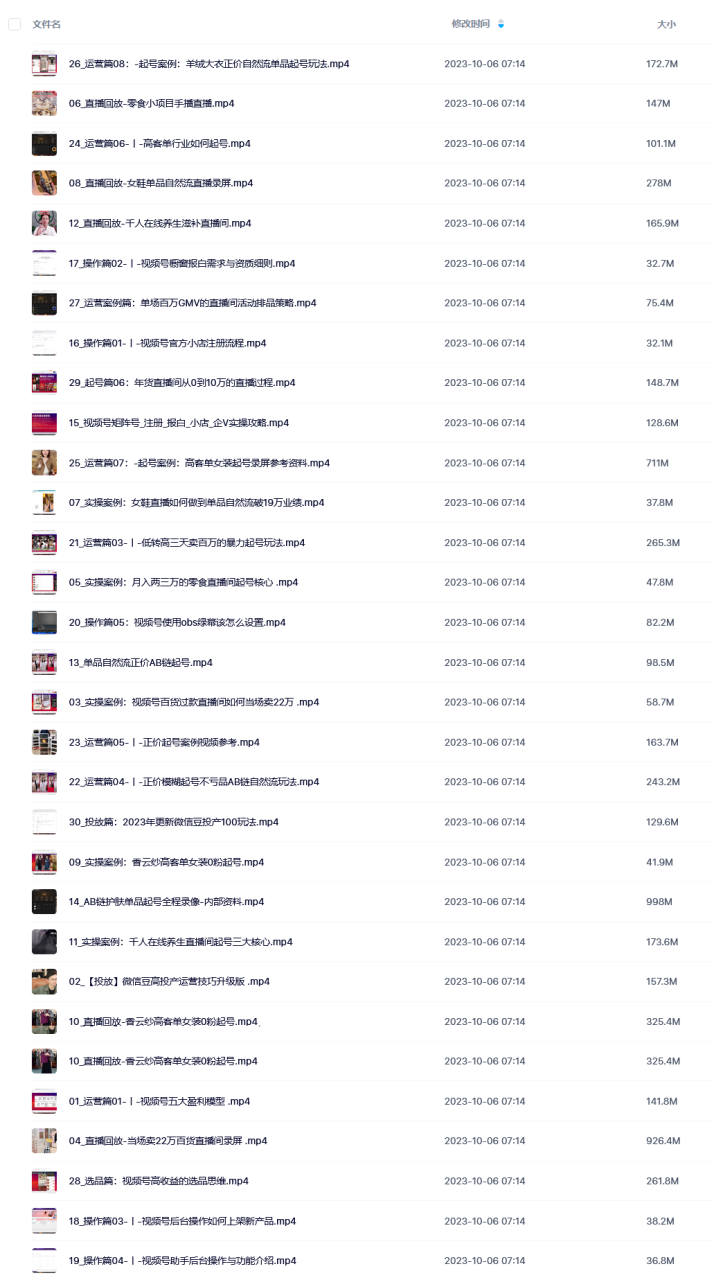Open 08_直播回放-女鞋单品自然流直播录屏.mp4

(x=160, y=184)
